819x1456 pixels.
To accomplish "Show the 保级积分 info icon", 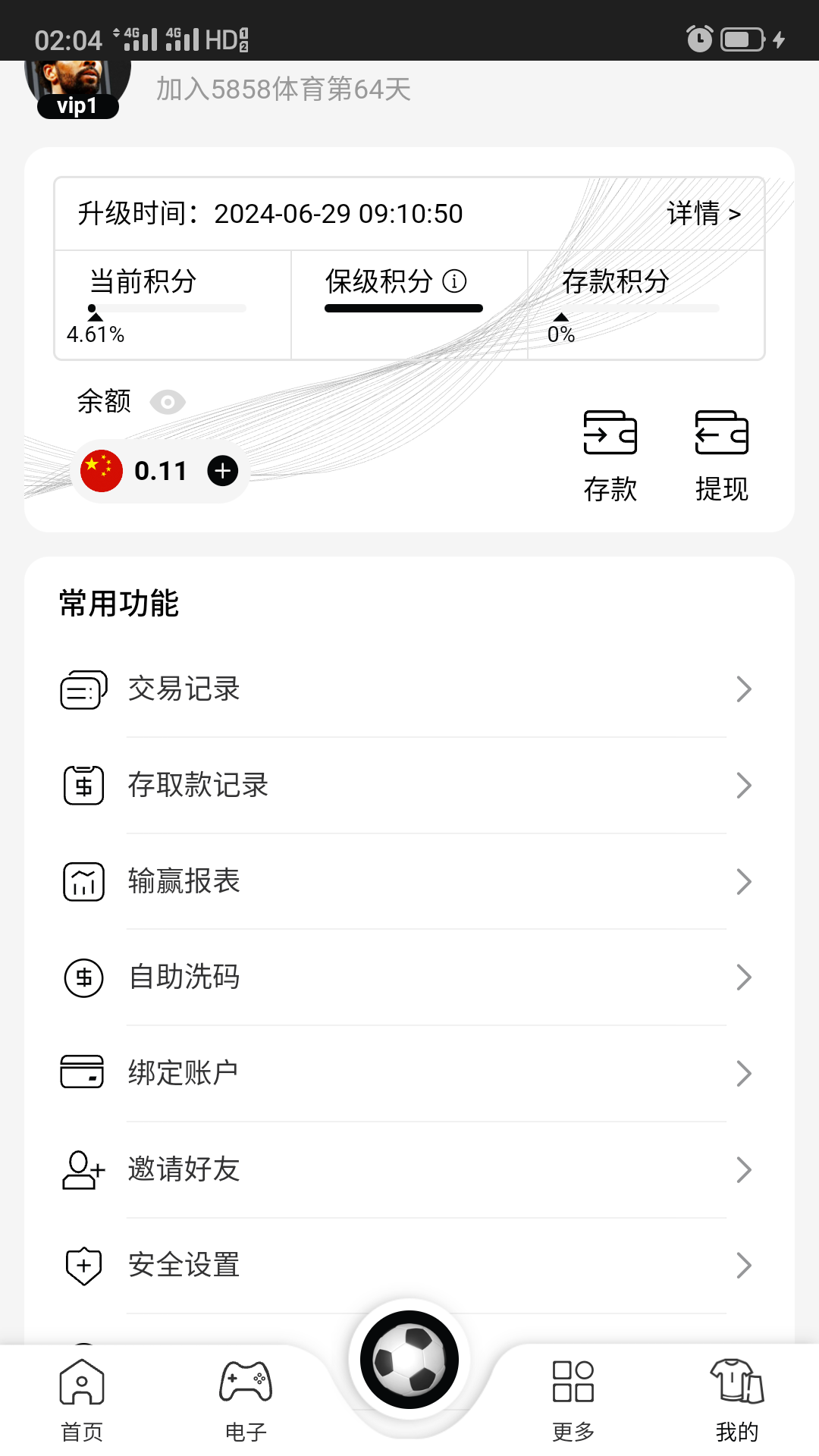I will 454,281.
